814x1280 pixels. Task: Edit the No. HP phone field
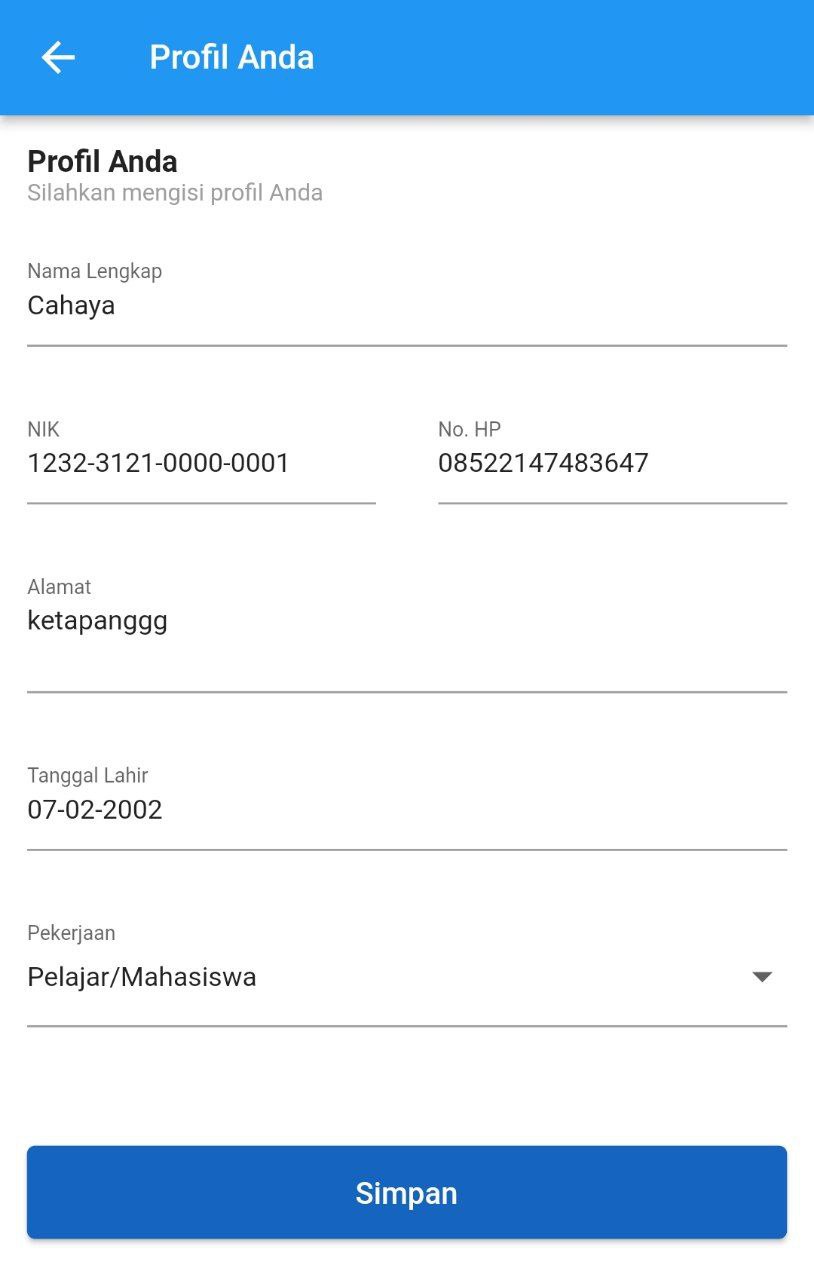point(612,464)
